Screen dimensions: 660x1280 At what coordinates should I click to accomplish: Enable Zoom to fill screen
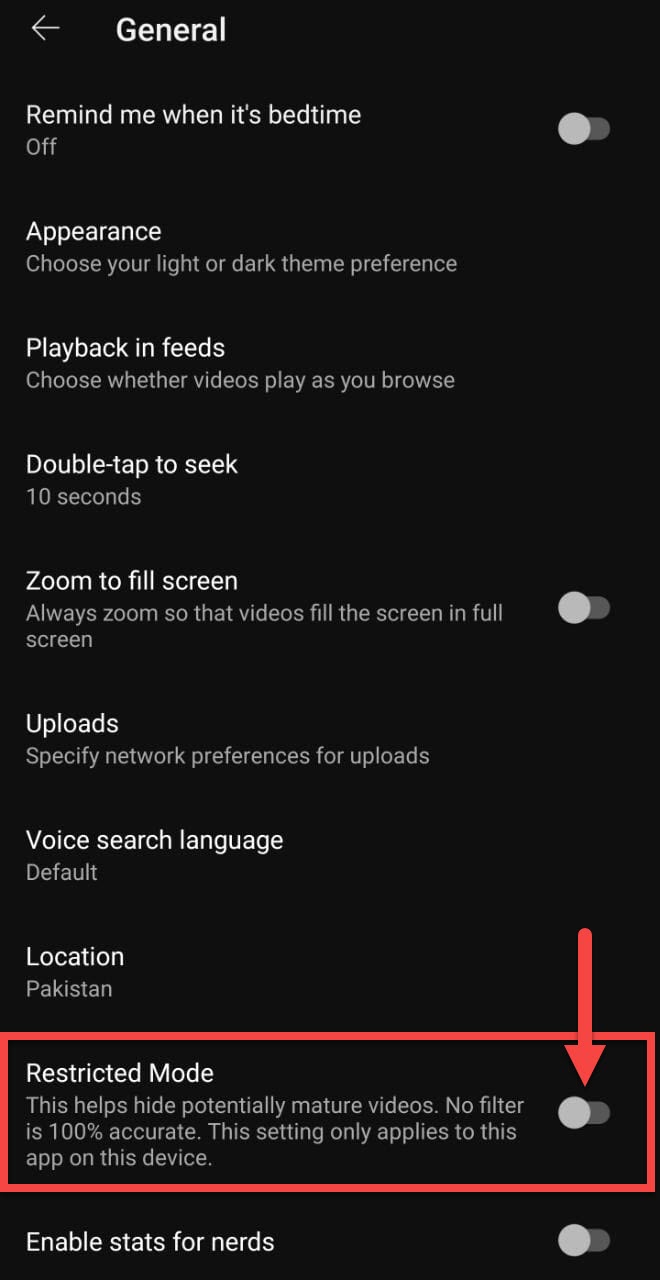coord(584,608)
